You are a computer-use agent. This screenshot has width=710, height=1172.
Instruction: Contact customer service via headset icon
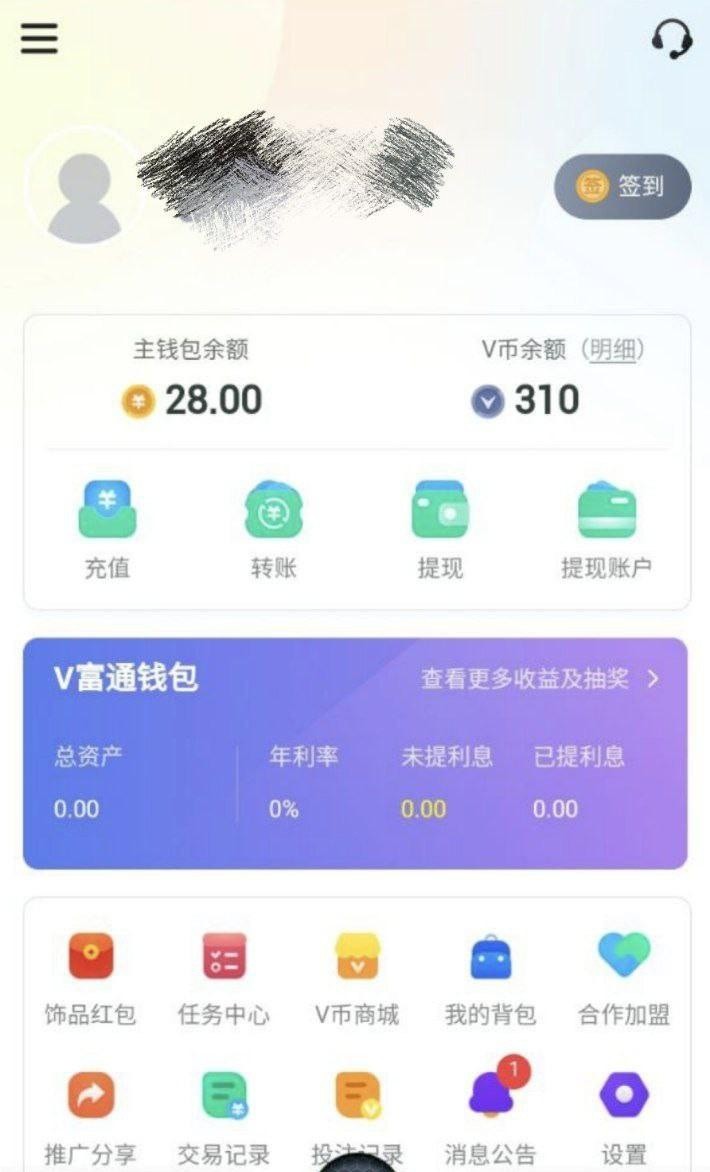click(x=672, y=40)
